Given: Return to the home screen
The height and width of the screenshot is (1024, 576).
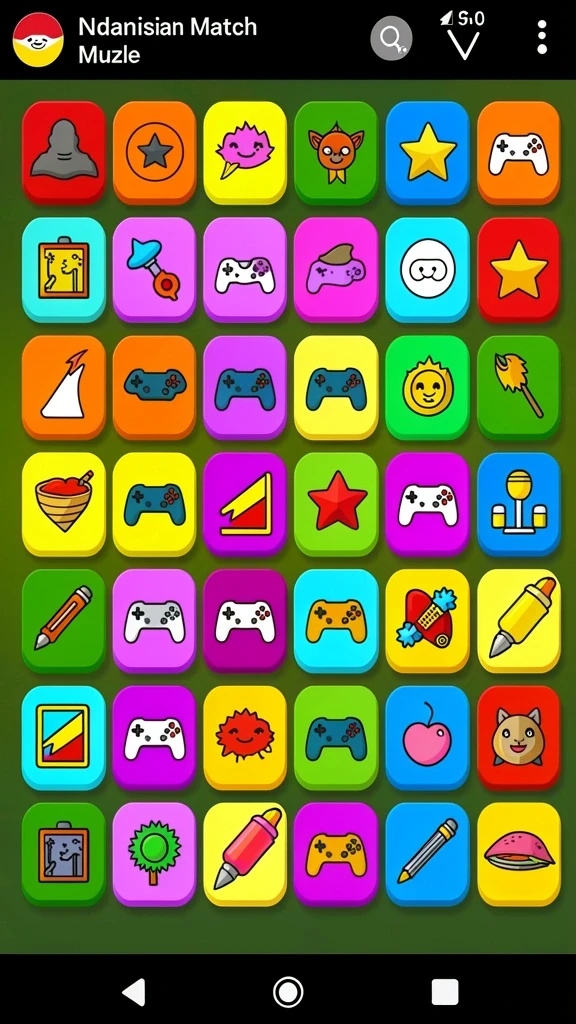Looking at the screenshot, I should [x=288, y=993].
